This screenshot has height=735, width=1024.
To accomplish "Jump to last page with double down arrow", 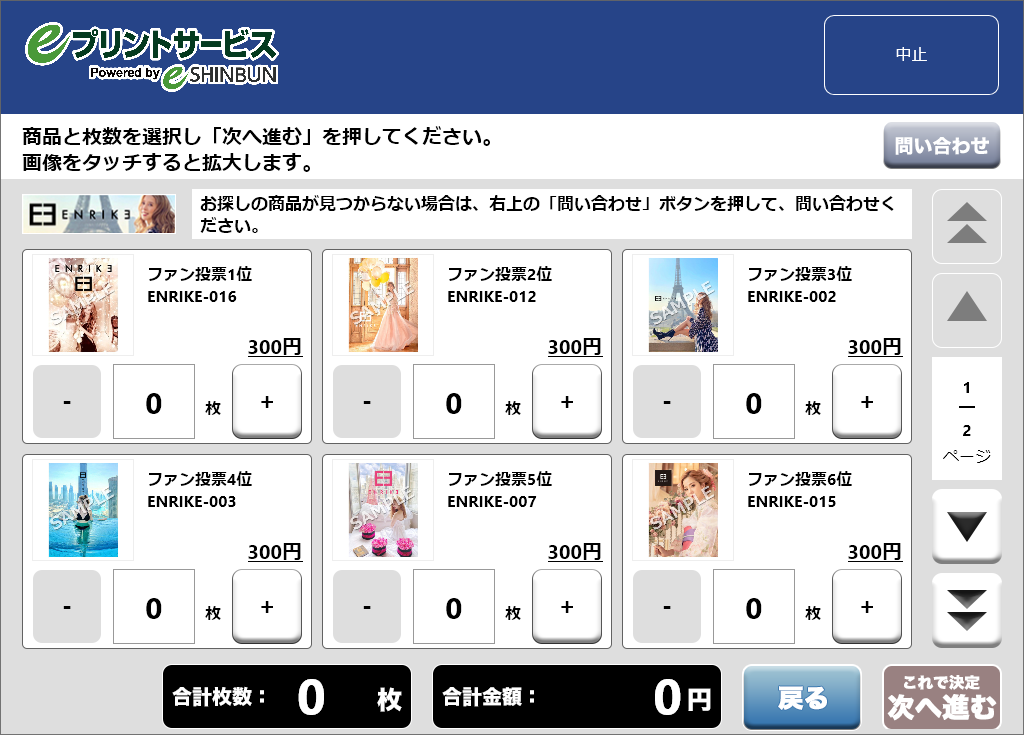I will [966, 610].
